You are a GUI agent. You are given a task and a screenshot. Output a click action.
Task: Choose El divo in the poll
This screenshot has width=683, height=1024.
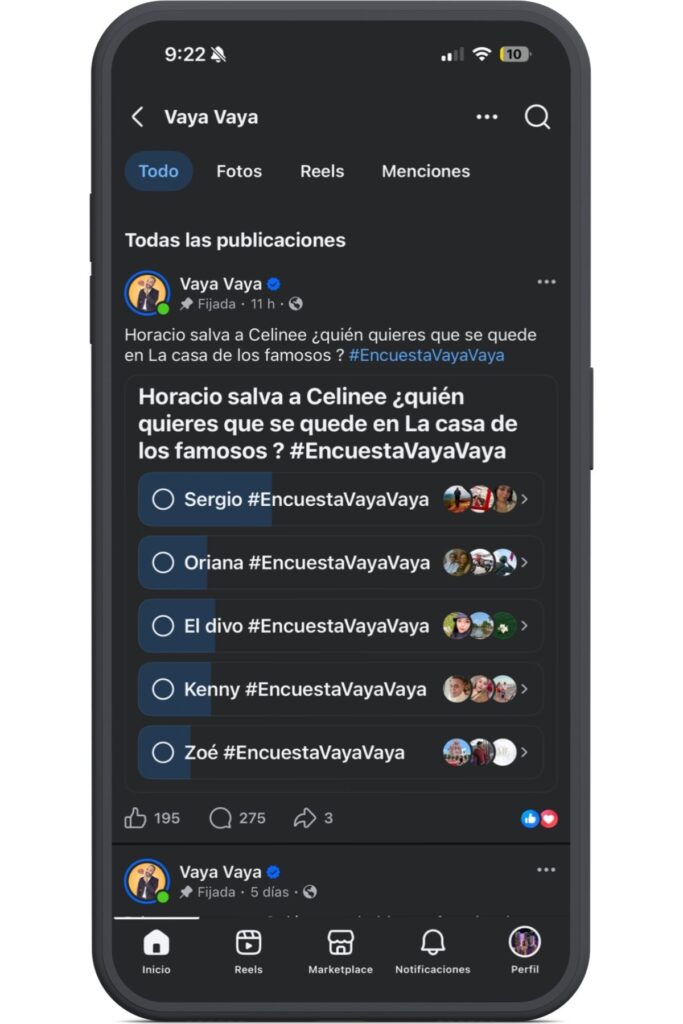coord(163,626)
